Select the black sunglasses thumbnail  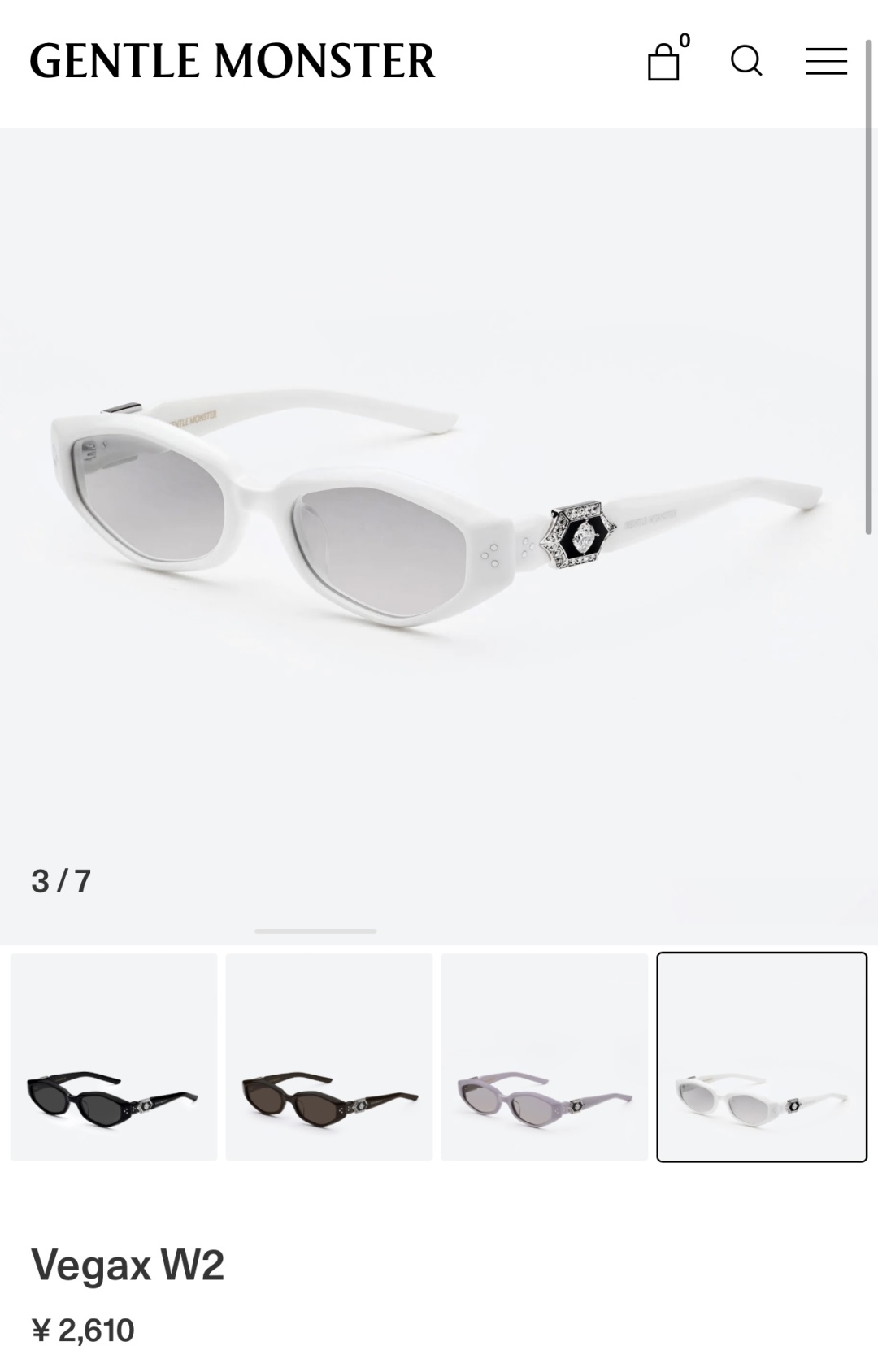pos(114,1057)
